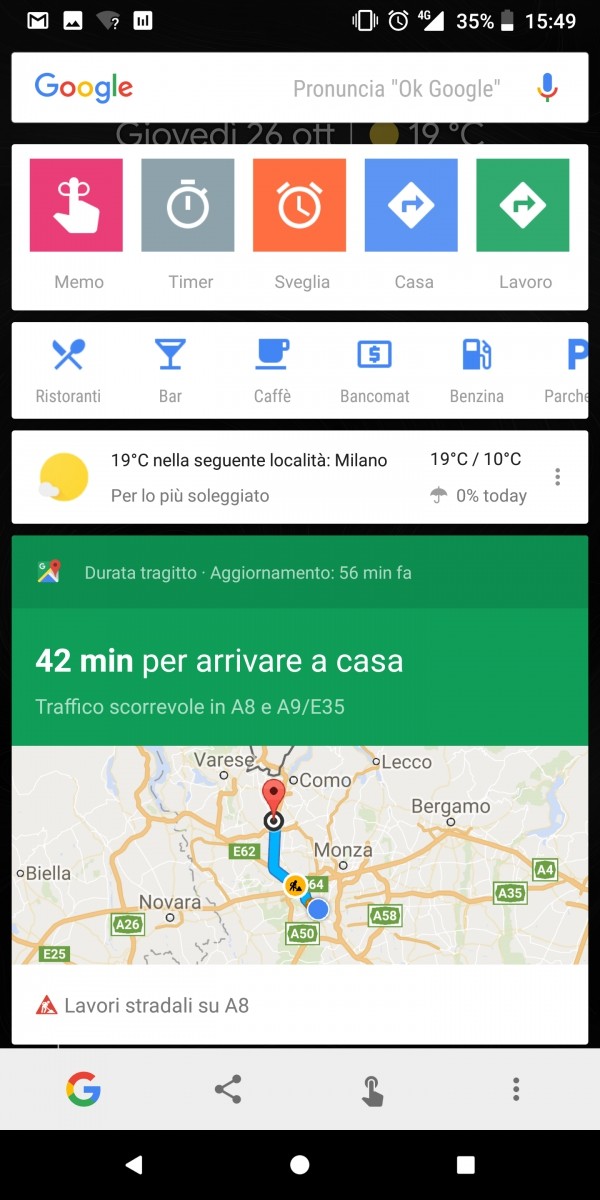600x1200 pixels.
Task: Go back with the system back button
Action: pyautogui.click(x=134, y=1164)
